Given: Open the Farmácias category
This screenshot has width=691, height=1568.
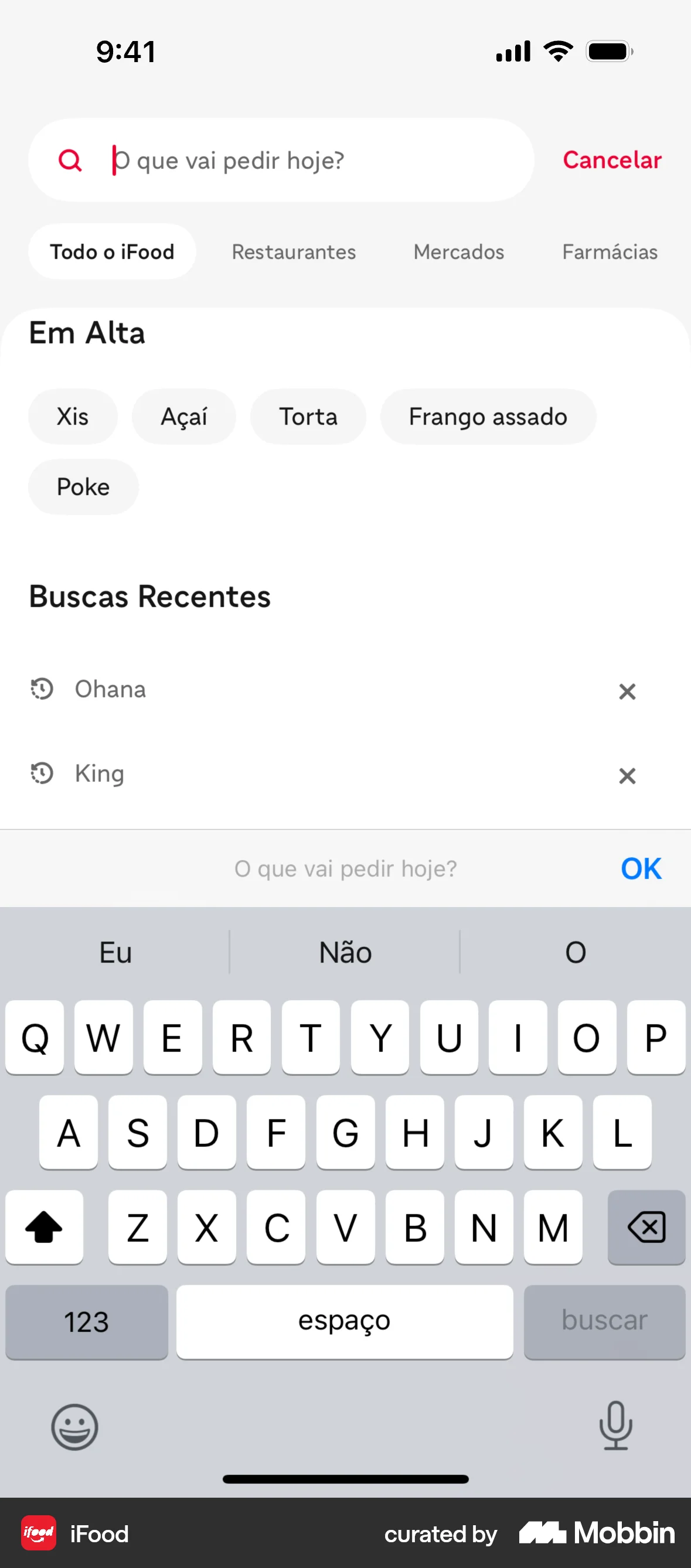Looking at the screenshot, I should 610,251.
